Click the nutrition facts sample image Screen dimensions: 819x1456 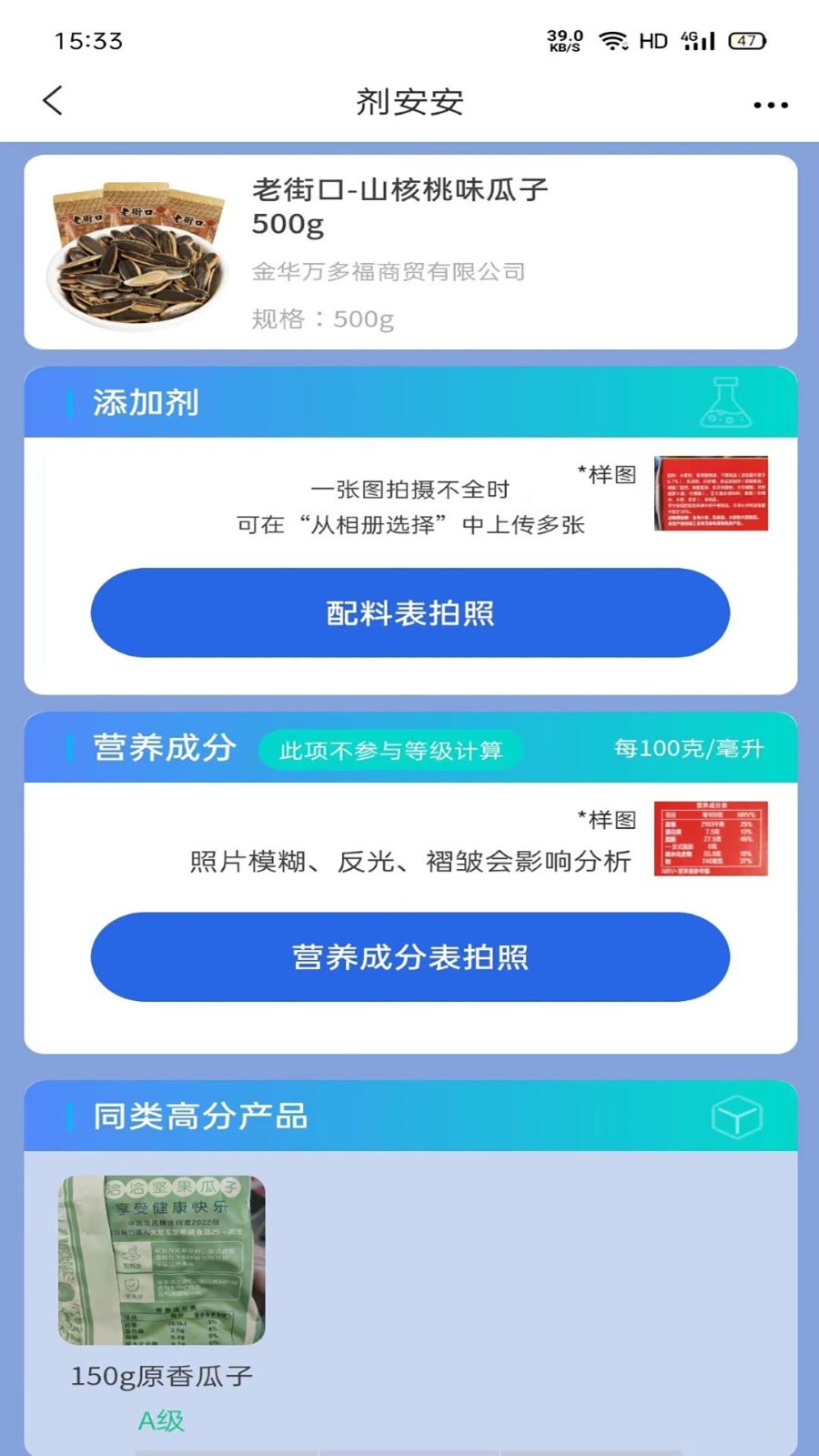point(710,838)
